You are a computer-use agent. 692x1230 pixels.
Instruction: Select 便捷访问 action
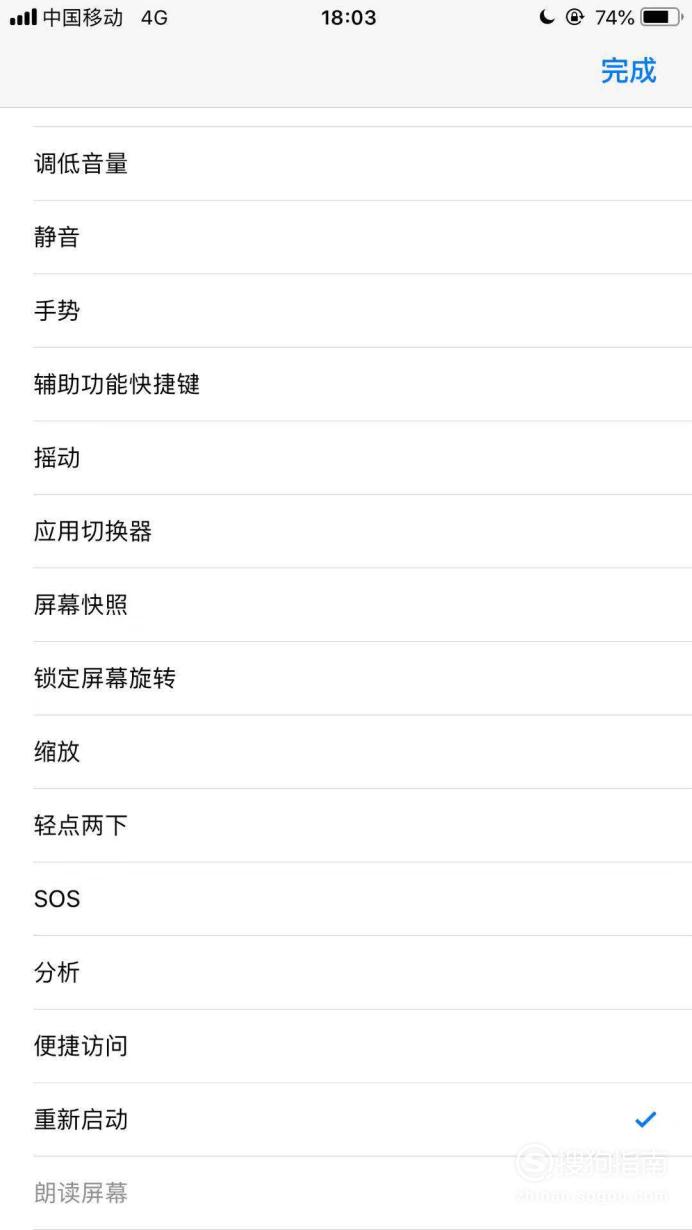pos(346,1046)
